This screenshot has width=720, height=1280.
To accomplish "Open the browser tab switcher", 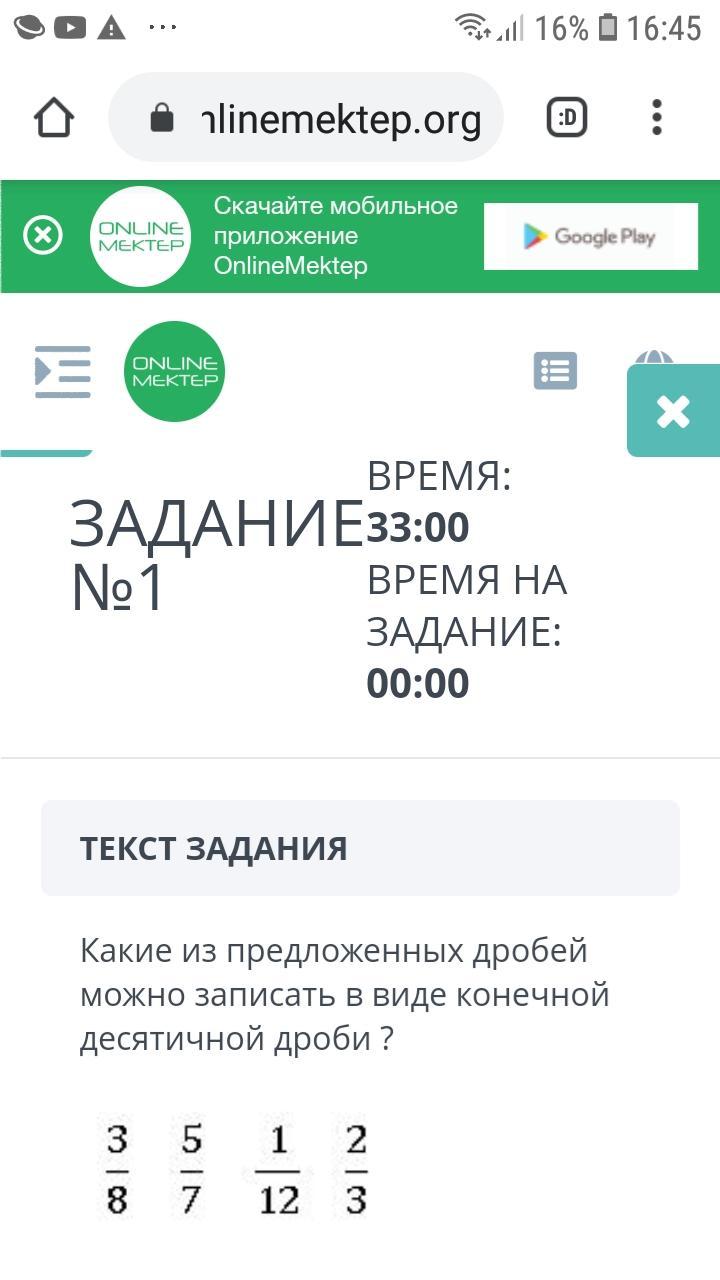I will pyautogui.click(x=567, y=119).
